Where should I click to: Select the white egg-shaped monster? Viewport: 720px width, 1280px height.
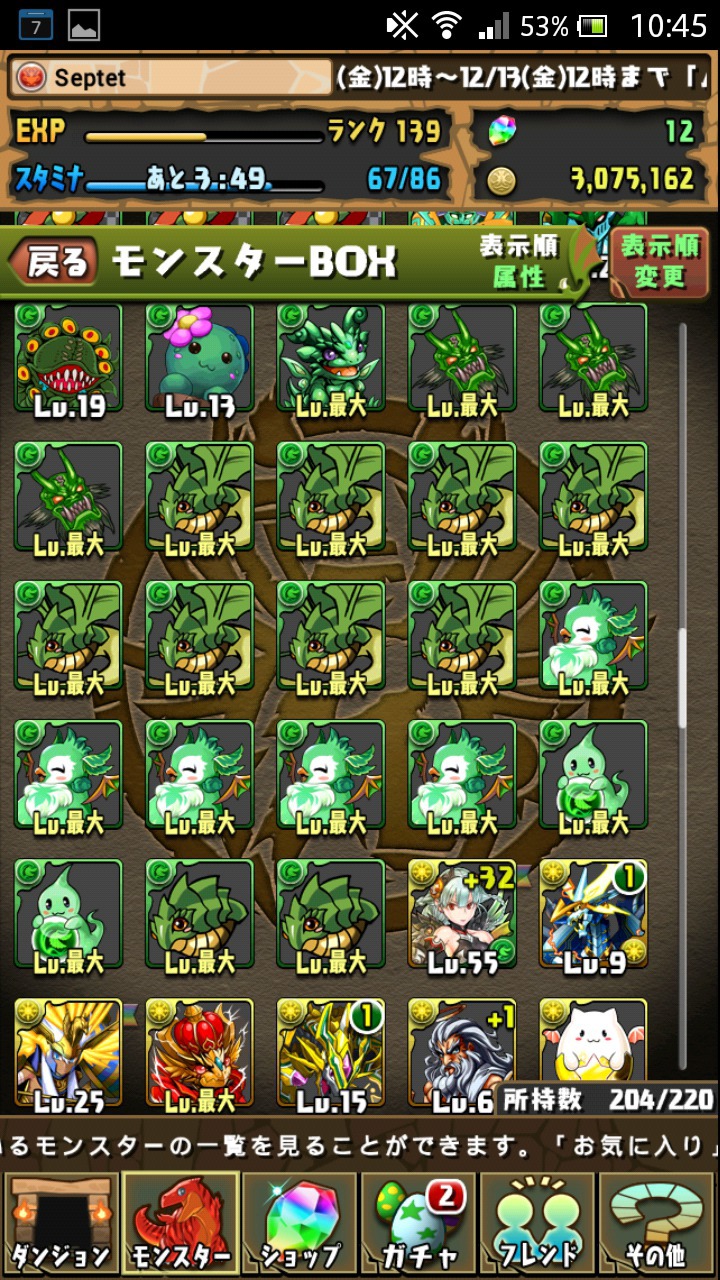(x=594, y=1040)
